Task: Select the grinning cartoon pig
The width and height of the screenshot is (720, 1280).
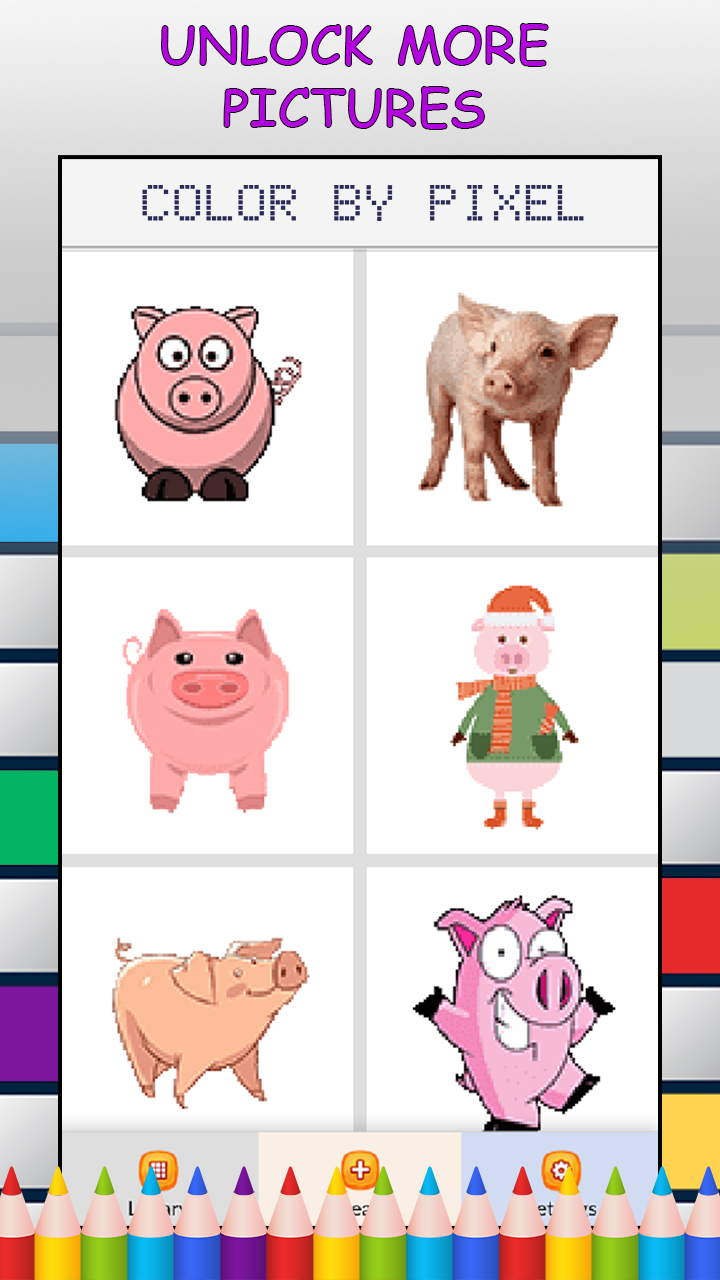Action: point(510,1000)
